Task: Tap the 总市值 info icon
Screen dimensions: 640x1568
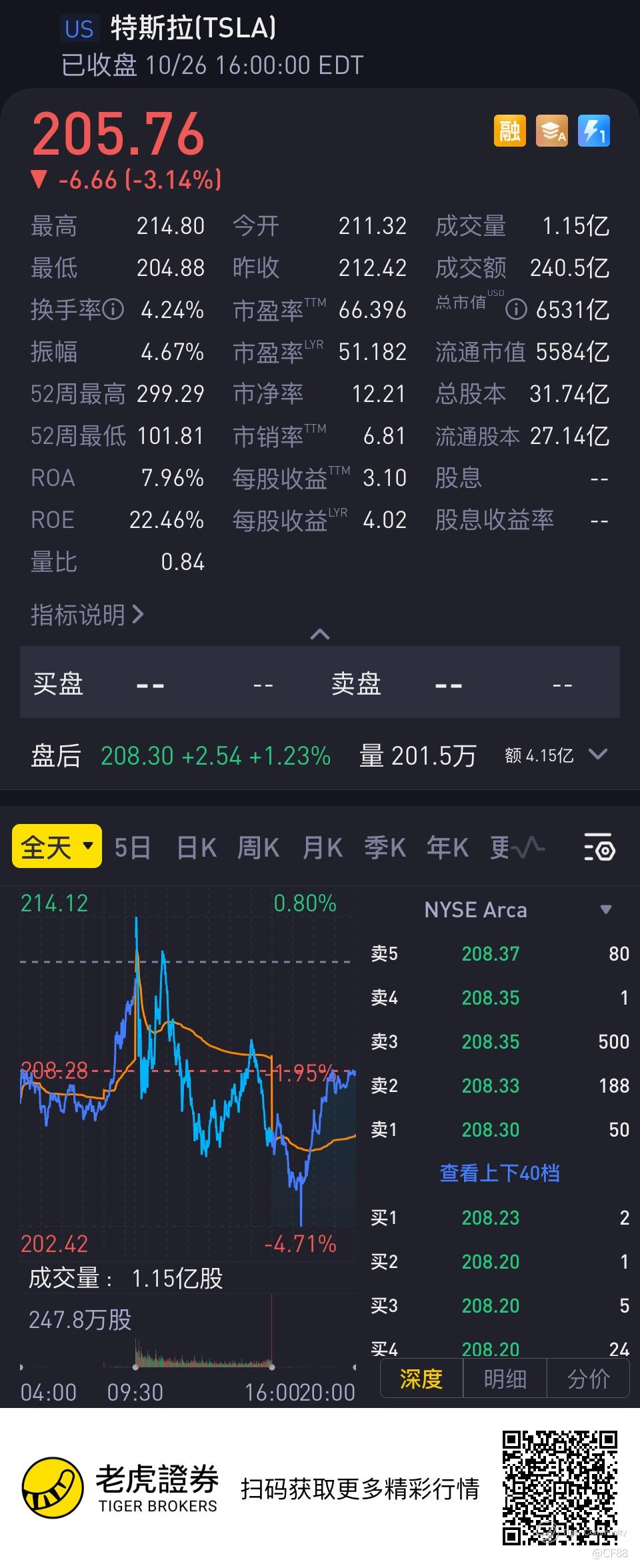Action: pos(516,309)
